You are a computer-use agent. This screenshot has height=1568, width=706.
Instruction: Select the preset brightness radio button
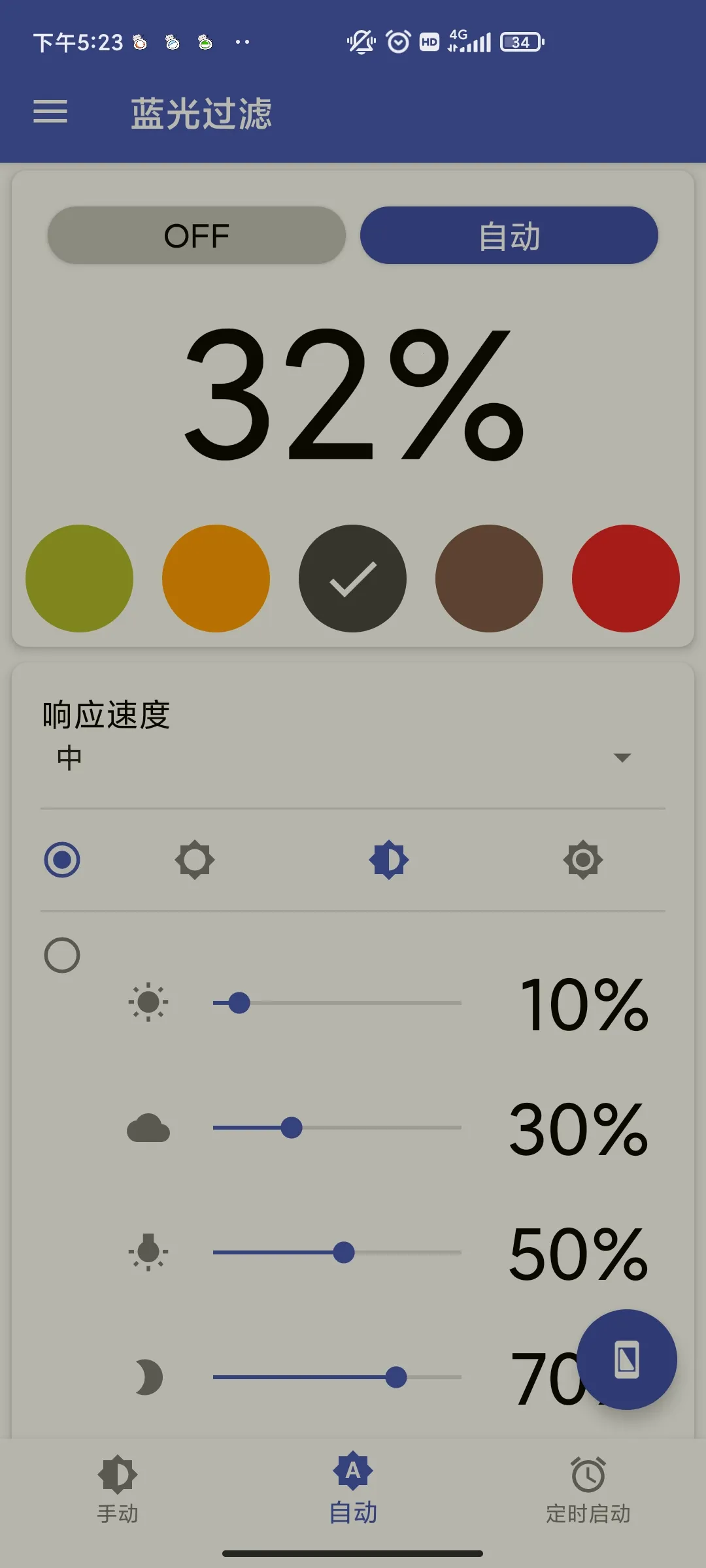pos(62,860)
